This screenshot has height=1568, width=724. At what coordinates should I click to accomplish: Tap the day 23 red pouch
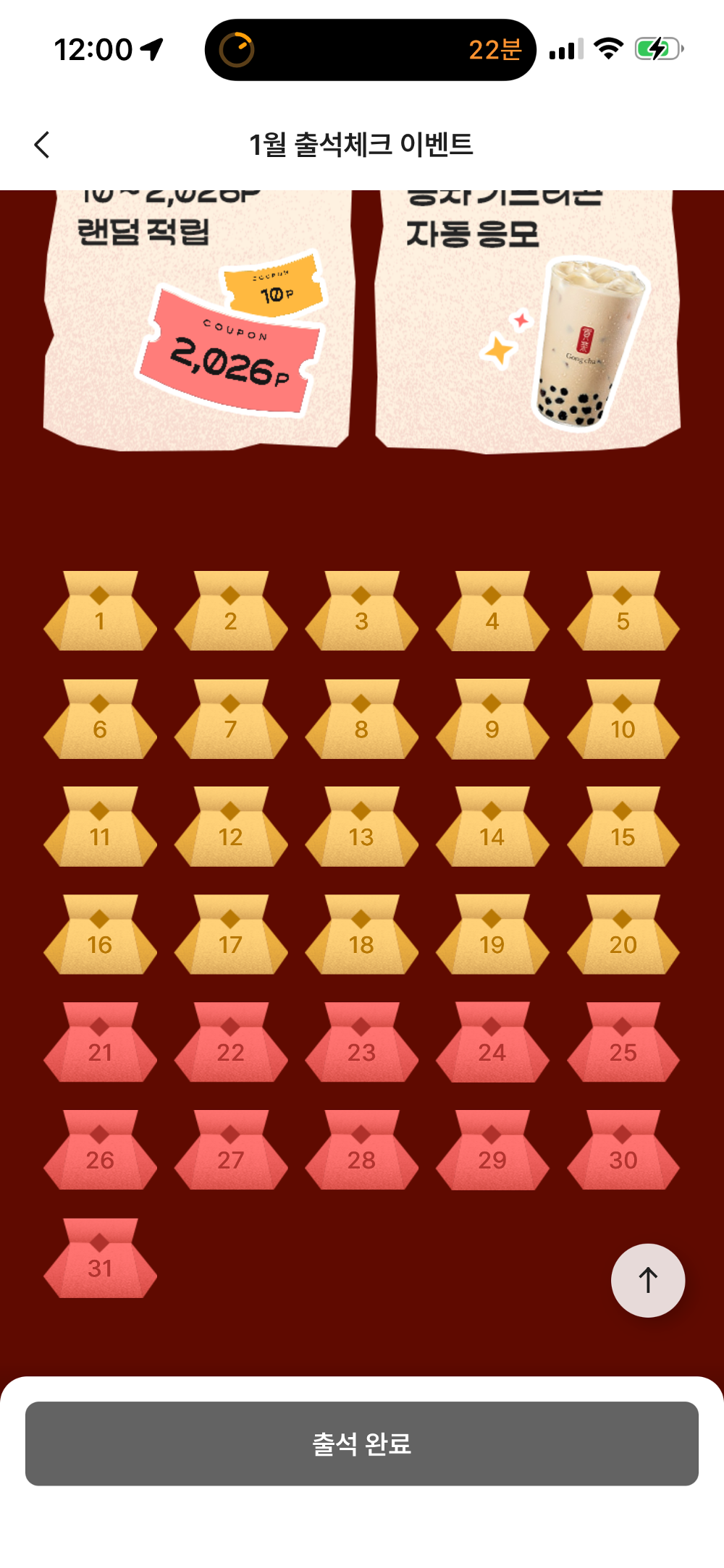click(x=361, y=1044)
